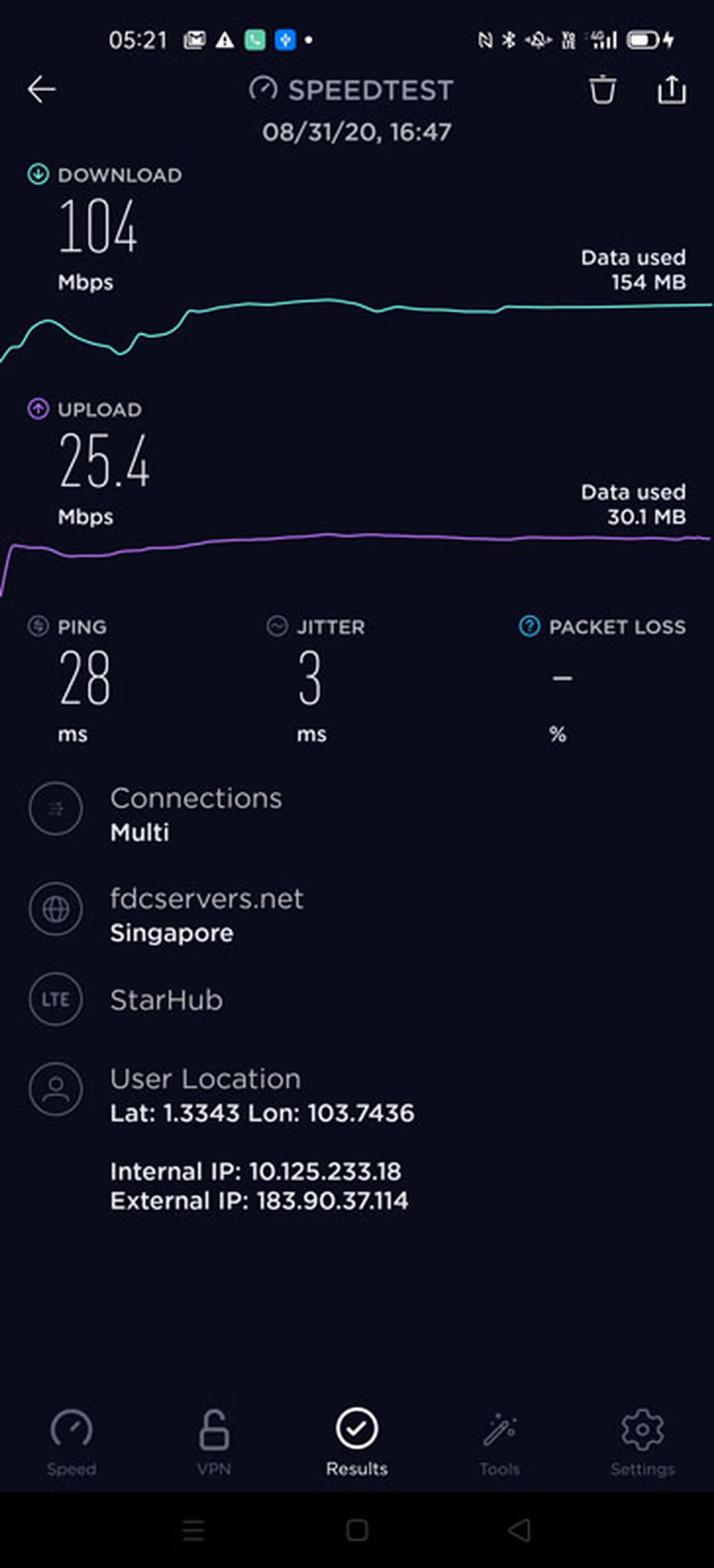Delete this speed test result

point(602,90)
